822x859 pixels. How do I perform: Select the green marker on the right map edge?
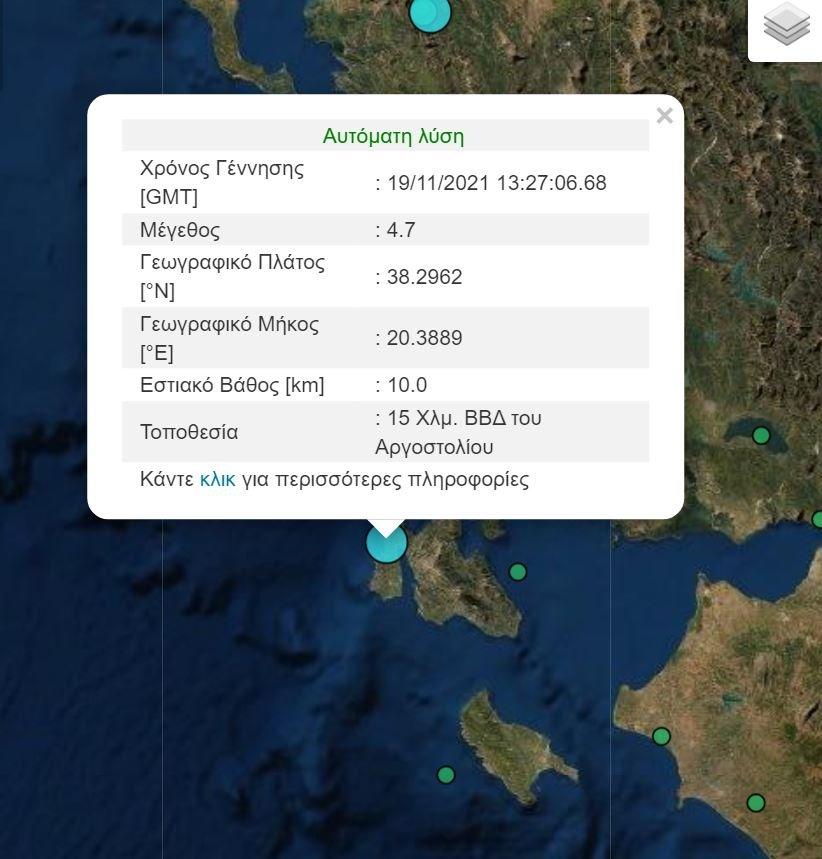(x=817, y=519)
